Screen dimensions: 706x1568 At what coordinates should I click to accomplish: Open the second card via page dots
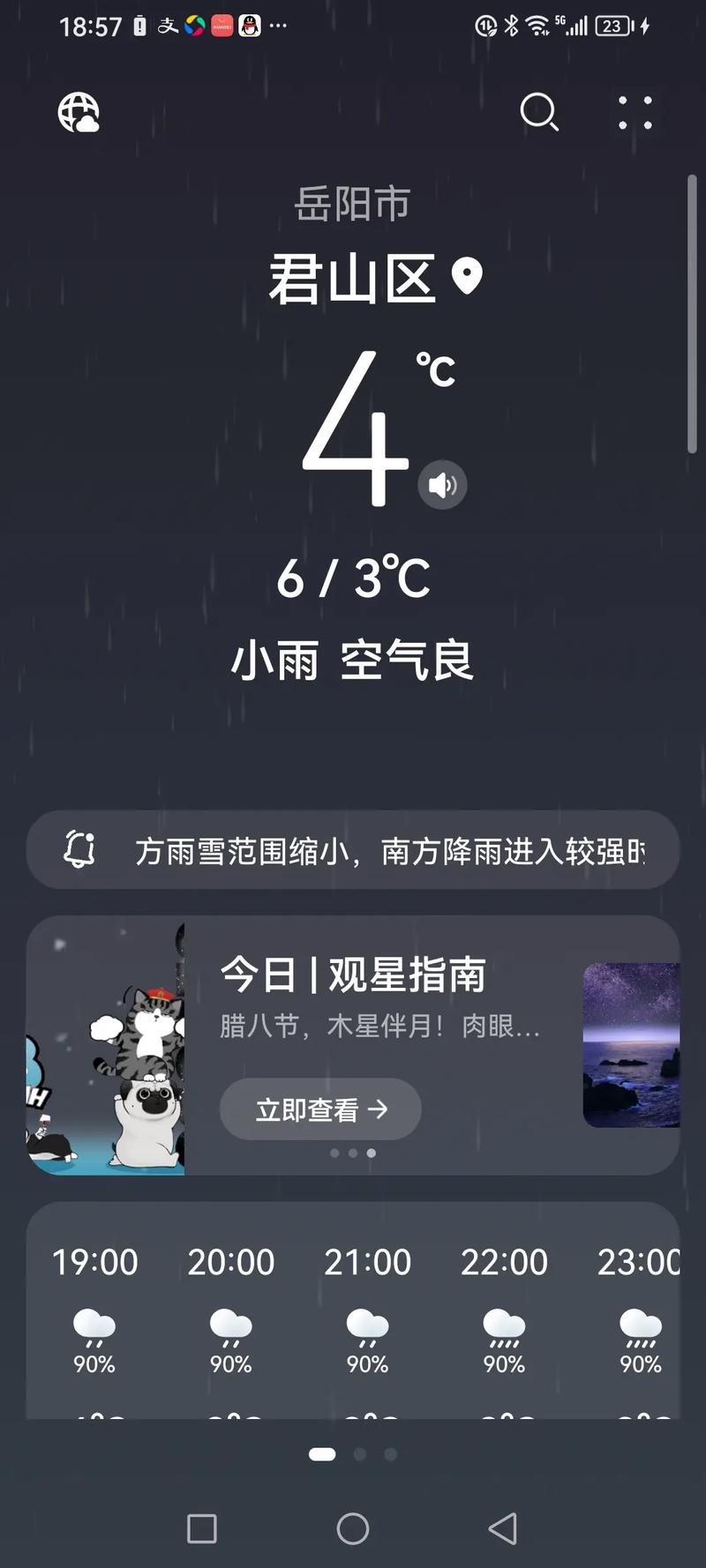[x=353, y=1153]
